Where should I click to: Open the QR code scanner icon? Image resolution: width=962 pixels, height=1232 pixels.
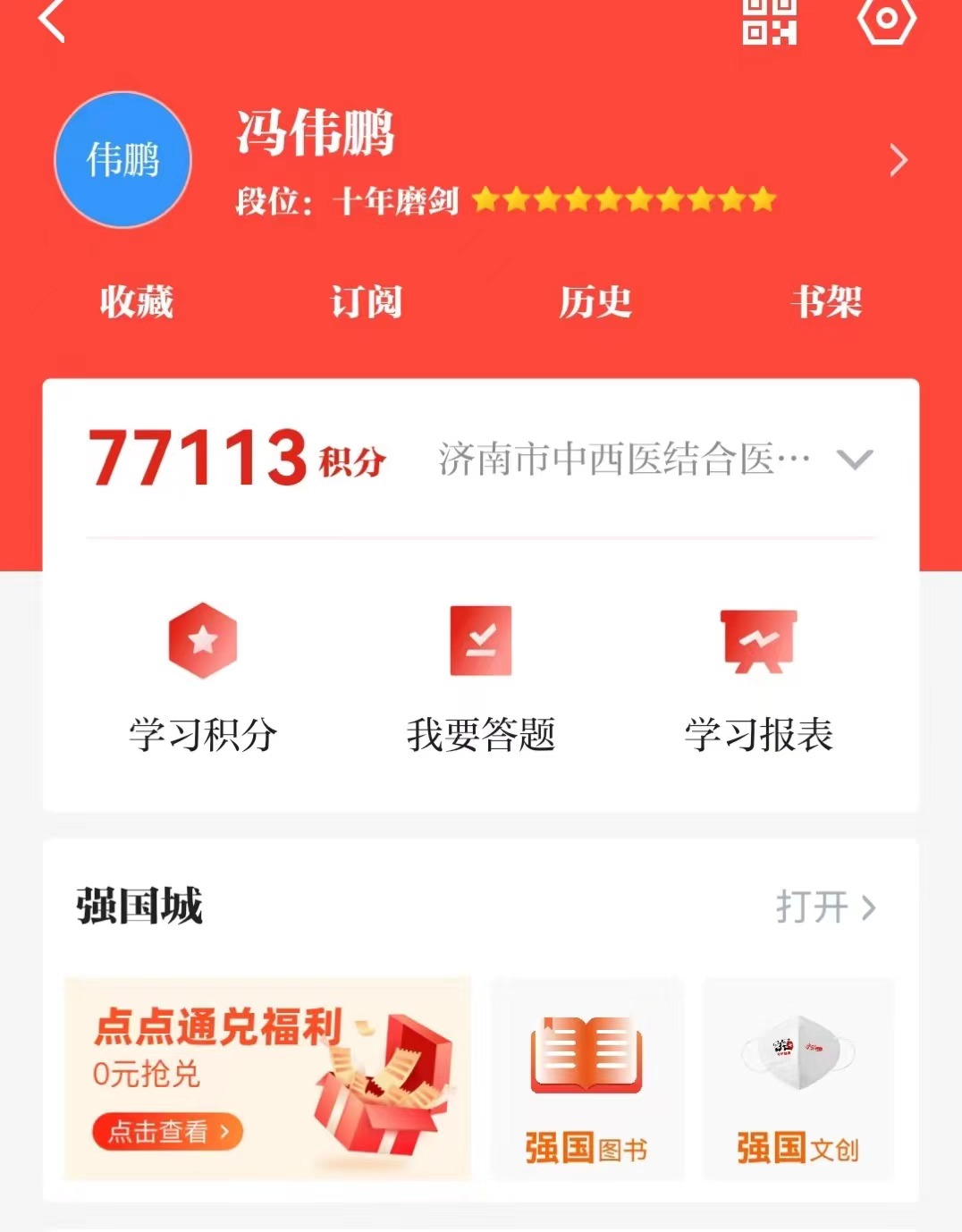tap(769, 20)
